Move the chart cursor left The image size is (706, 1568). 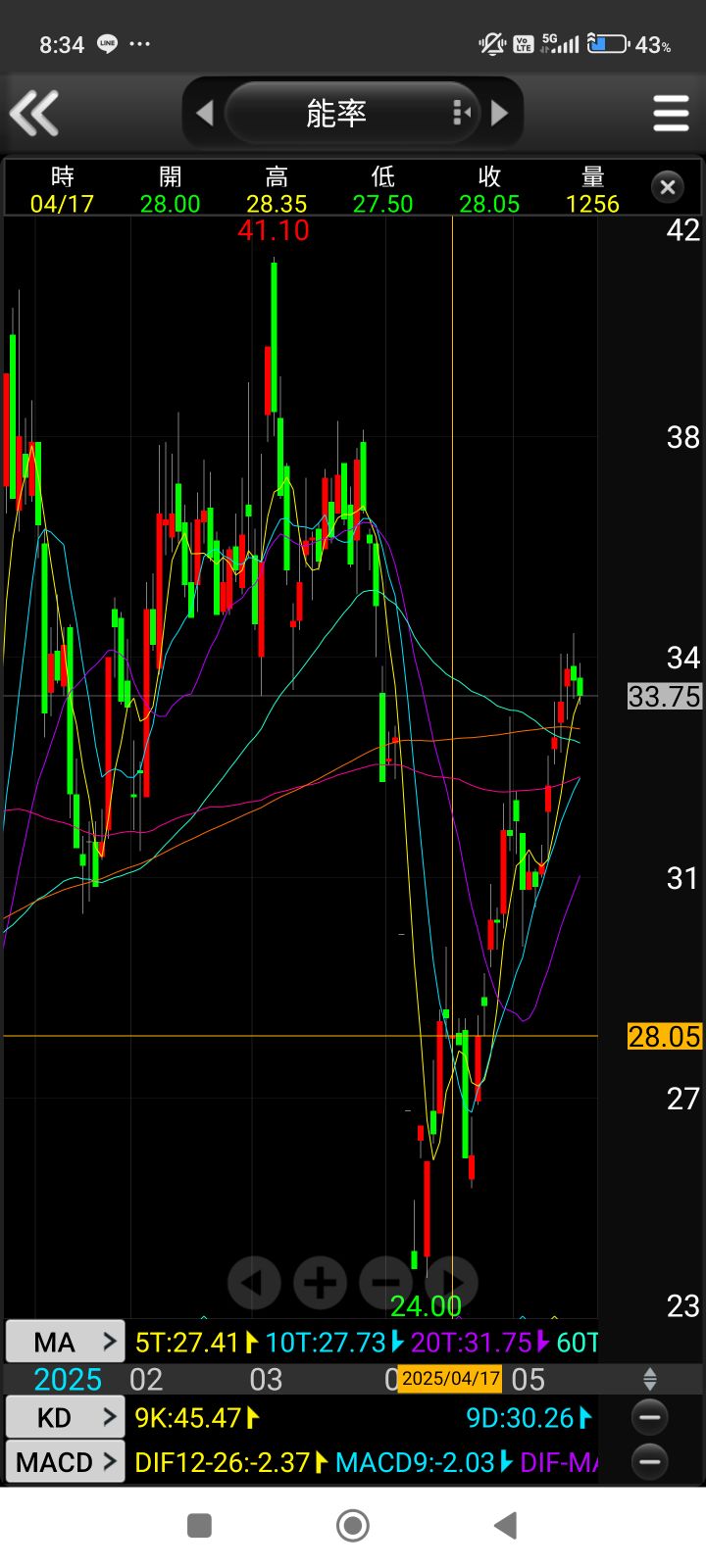[254, 1282]
